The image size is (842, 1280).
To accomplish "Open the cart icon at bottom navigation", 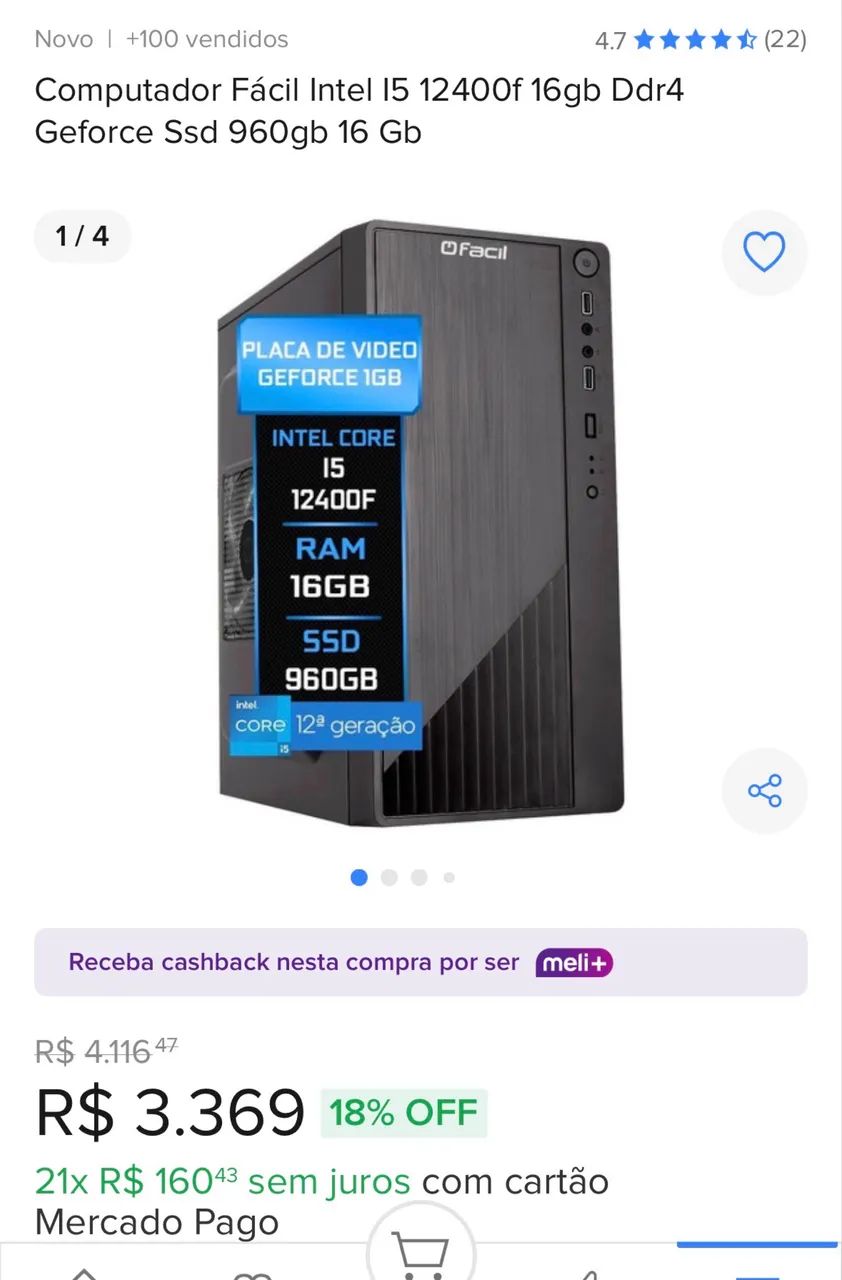I will tap(420, 1250).
